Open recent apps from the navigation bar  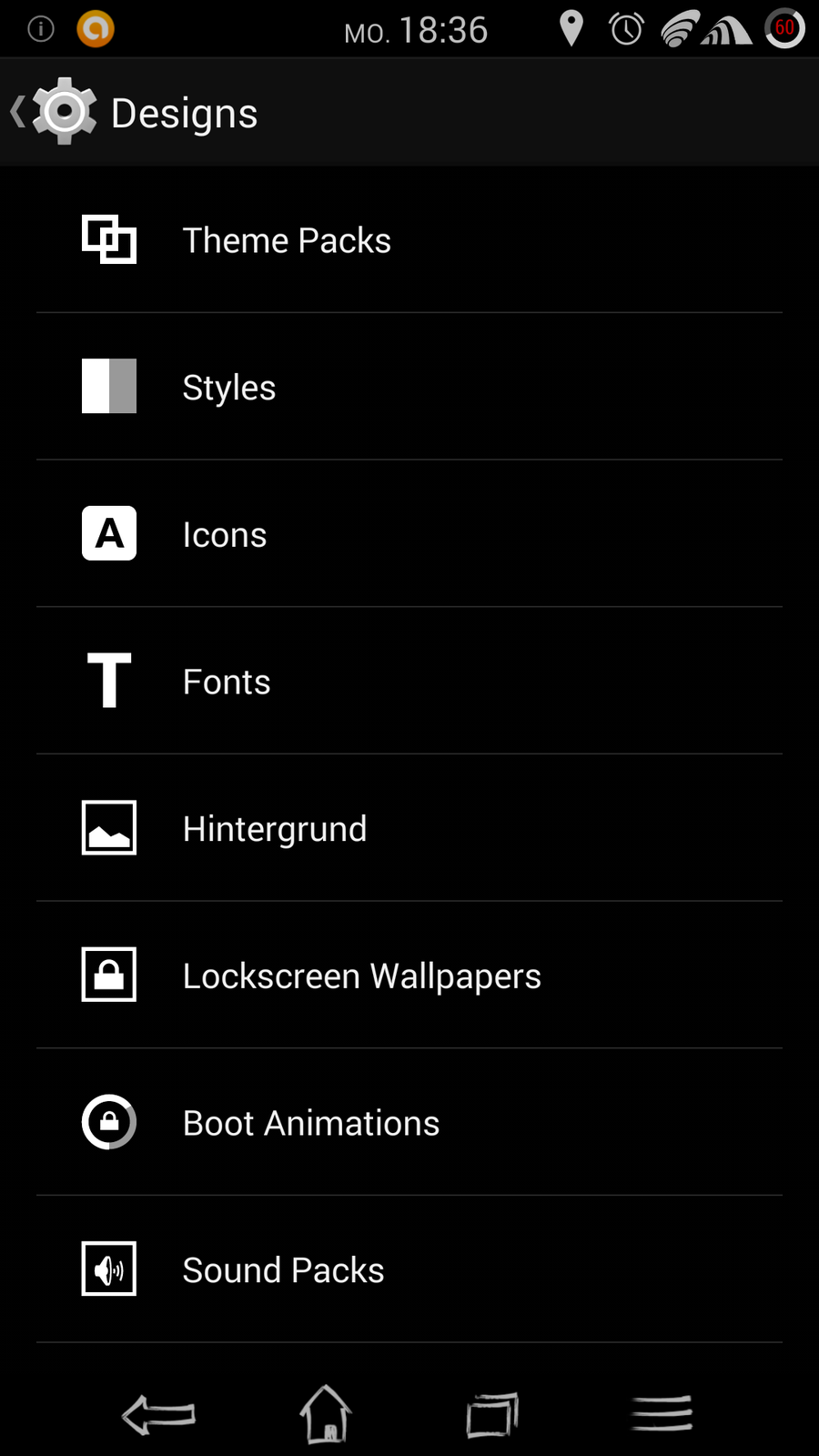pos(492,1415)
